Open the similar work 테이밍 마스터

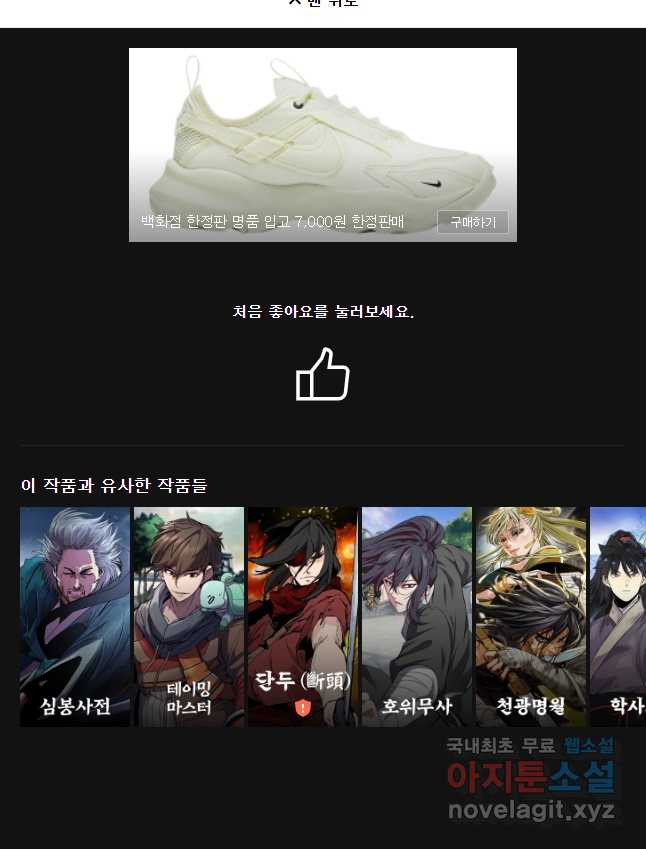189,616
